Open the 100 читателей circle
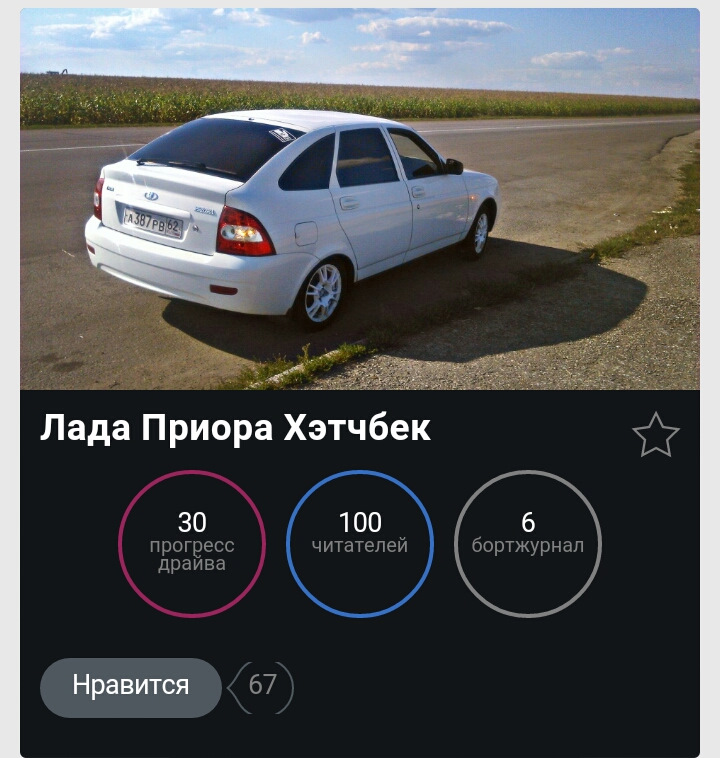This screenshot has width=720, height=758. pyautogui.click(x=360, y=544)
